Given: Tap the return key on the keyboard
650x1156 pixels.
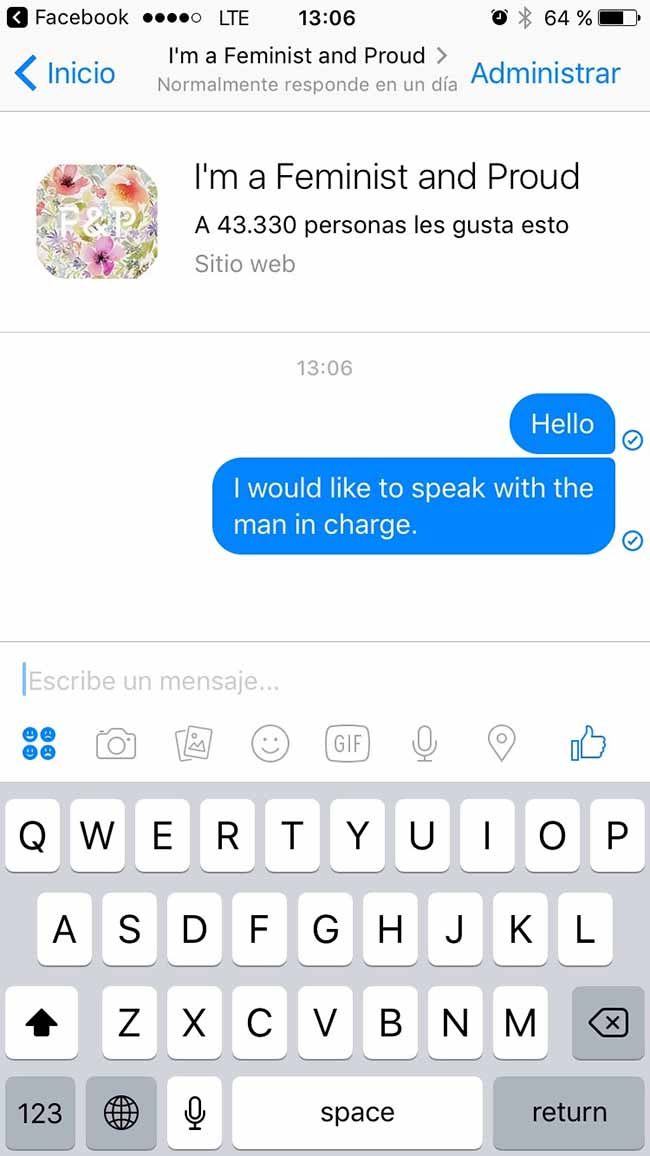Looking at the screenshot, I should click(x=569, y=1113).
